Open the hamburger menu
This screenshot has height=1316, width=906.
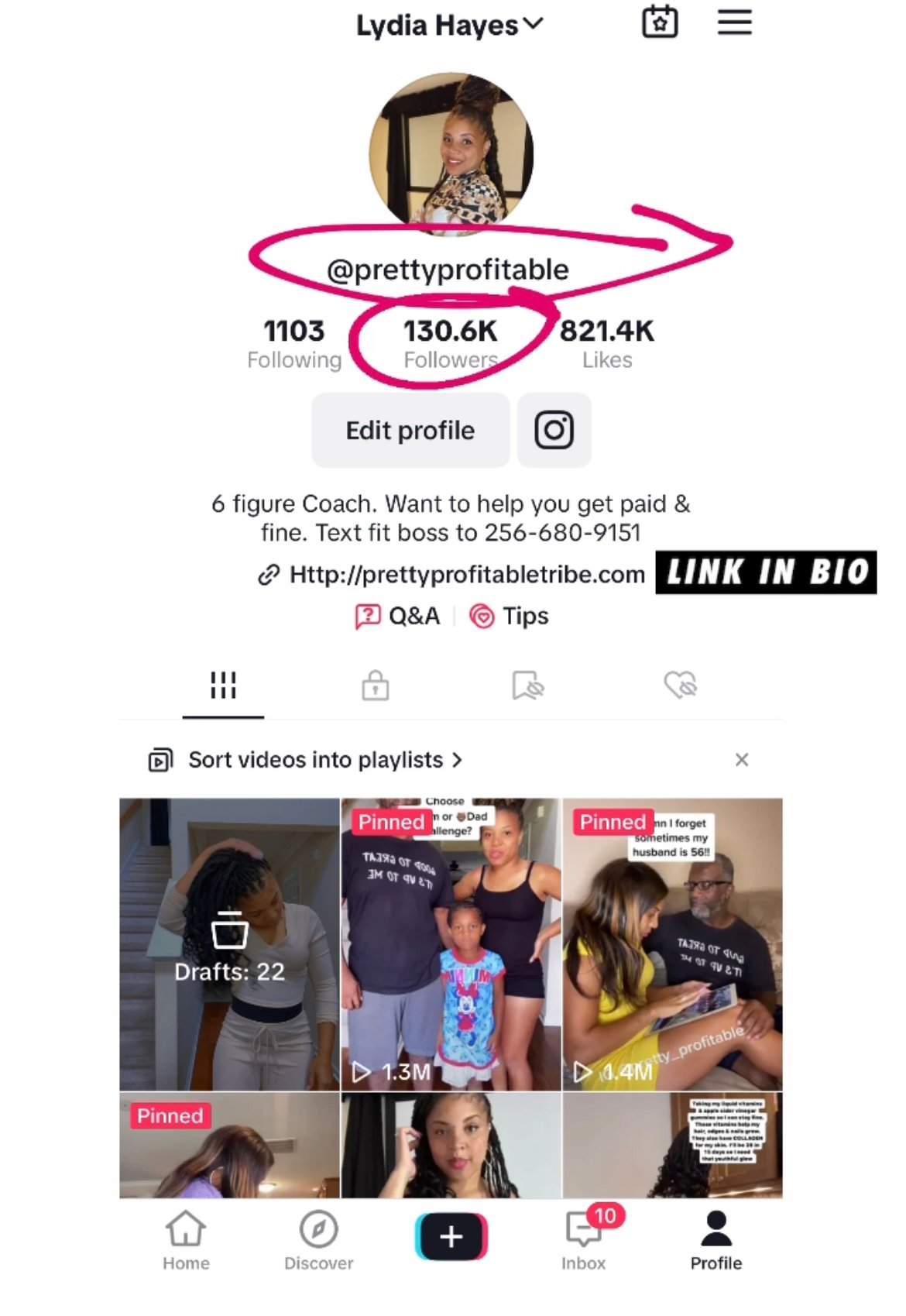coord(734,22)
